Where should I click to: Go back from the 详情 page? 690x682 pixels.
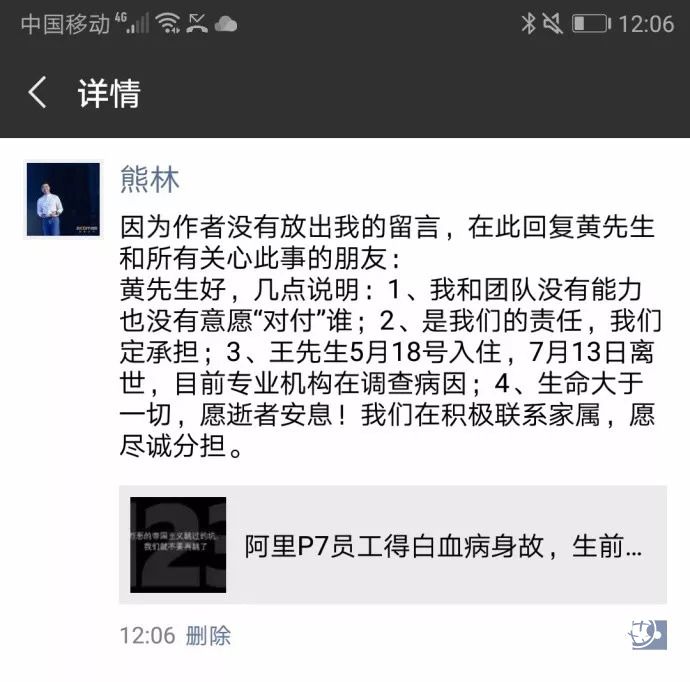pyautogui.click(x=37, y=93)
